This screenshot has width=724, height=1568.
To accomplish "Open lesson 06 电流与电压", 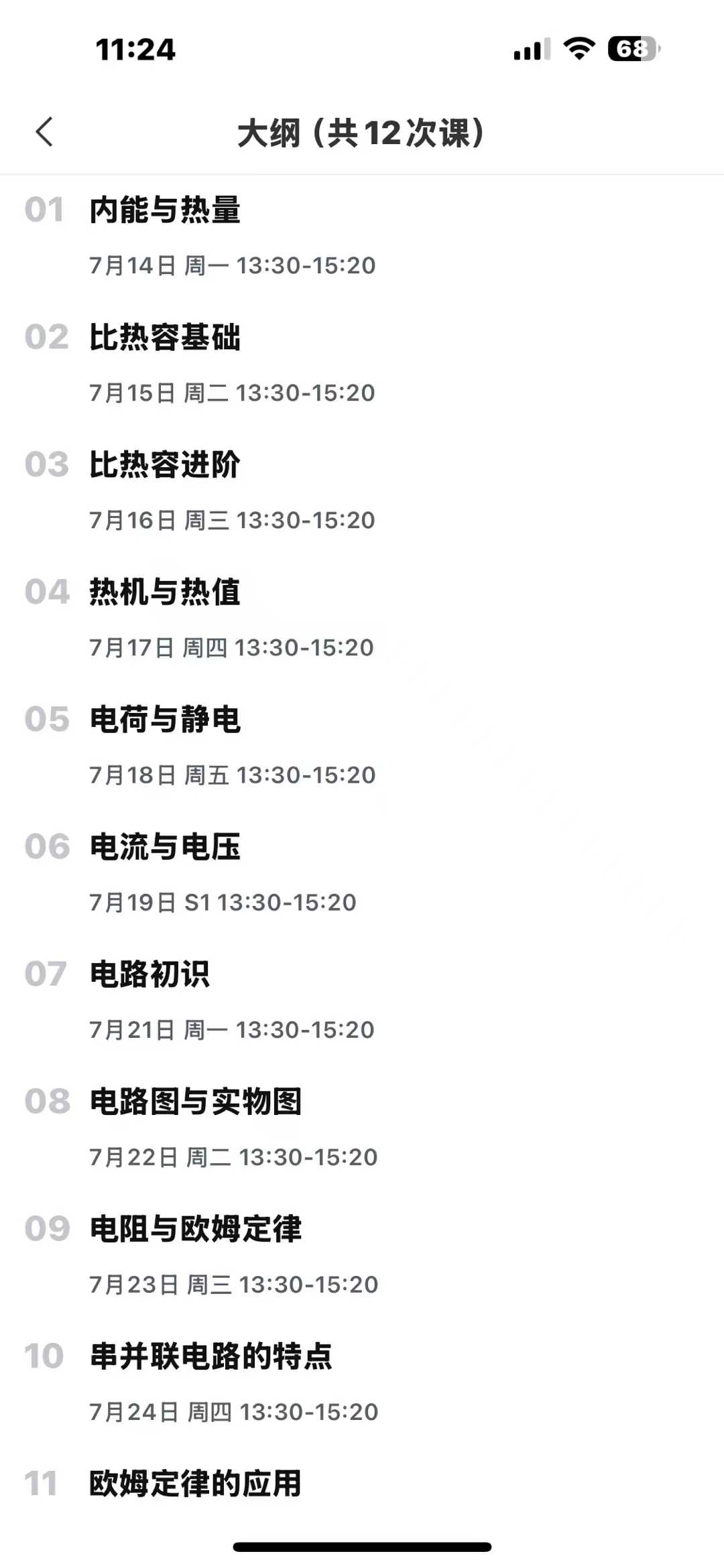I will pyautogui.click(x=362, y=874).
